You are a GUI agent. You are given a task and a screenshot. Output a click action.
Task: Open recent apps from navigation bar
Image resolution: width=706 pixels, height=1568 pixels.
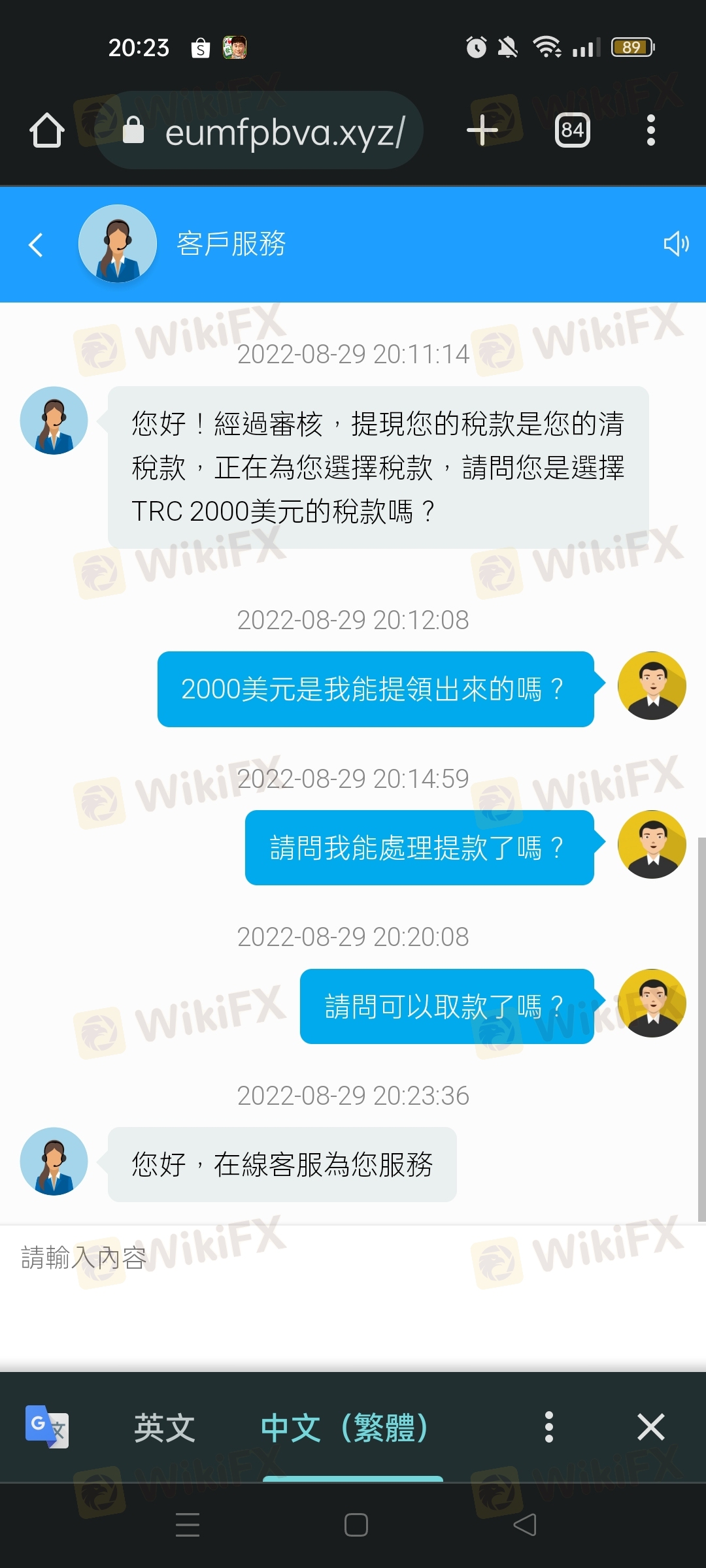click(x=188, y=1525)
